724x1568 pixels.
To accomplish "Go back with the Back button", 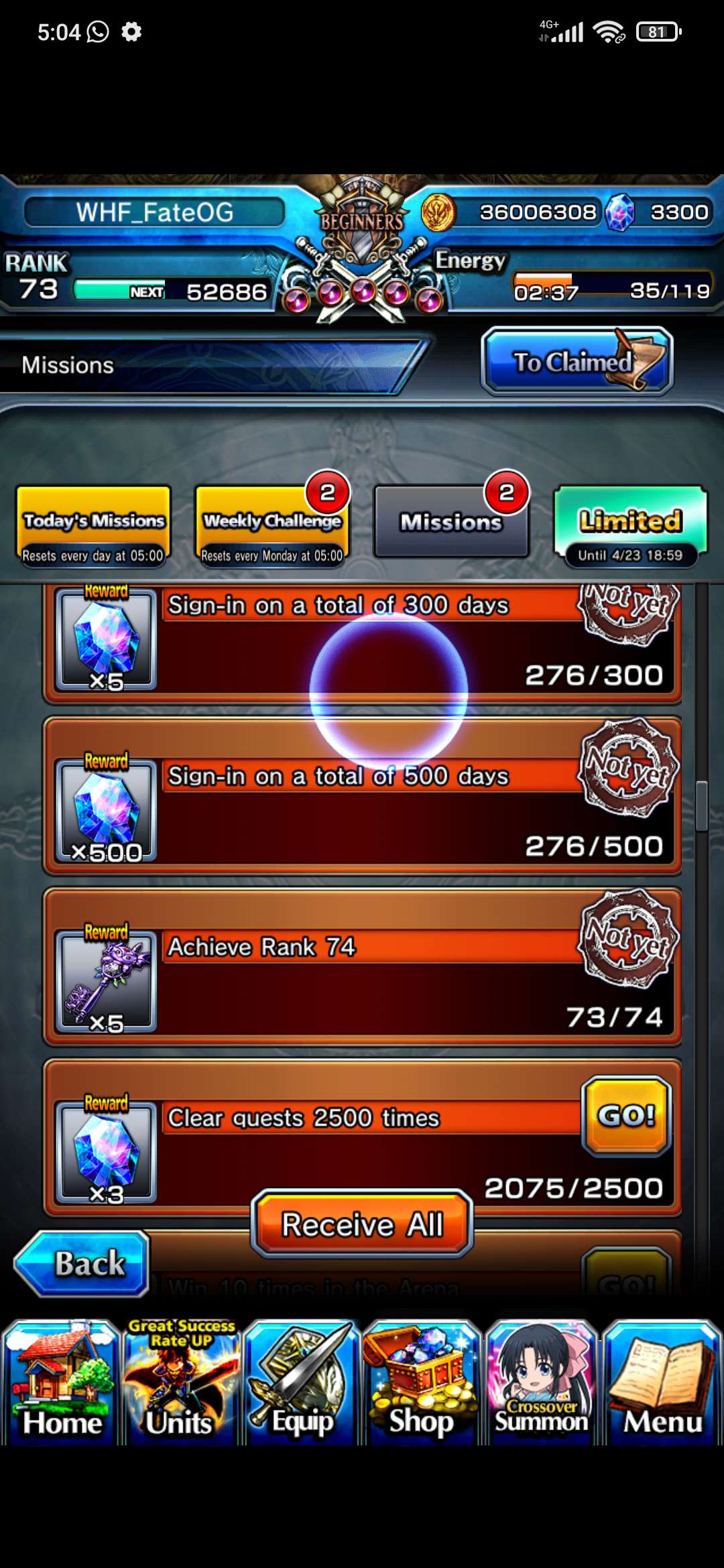I will coord(82,1264).
